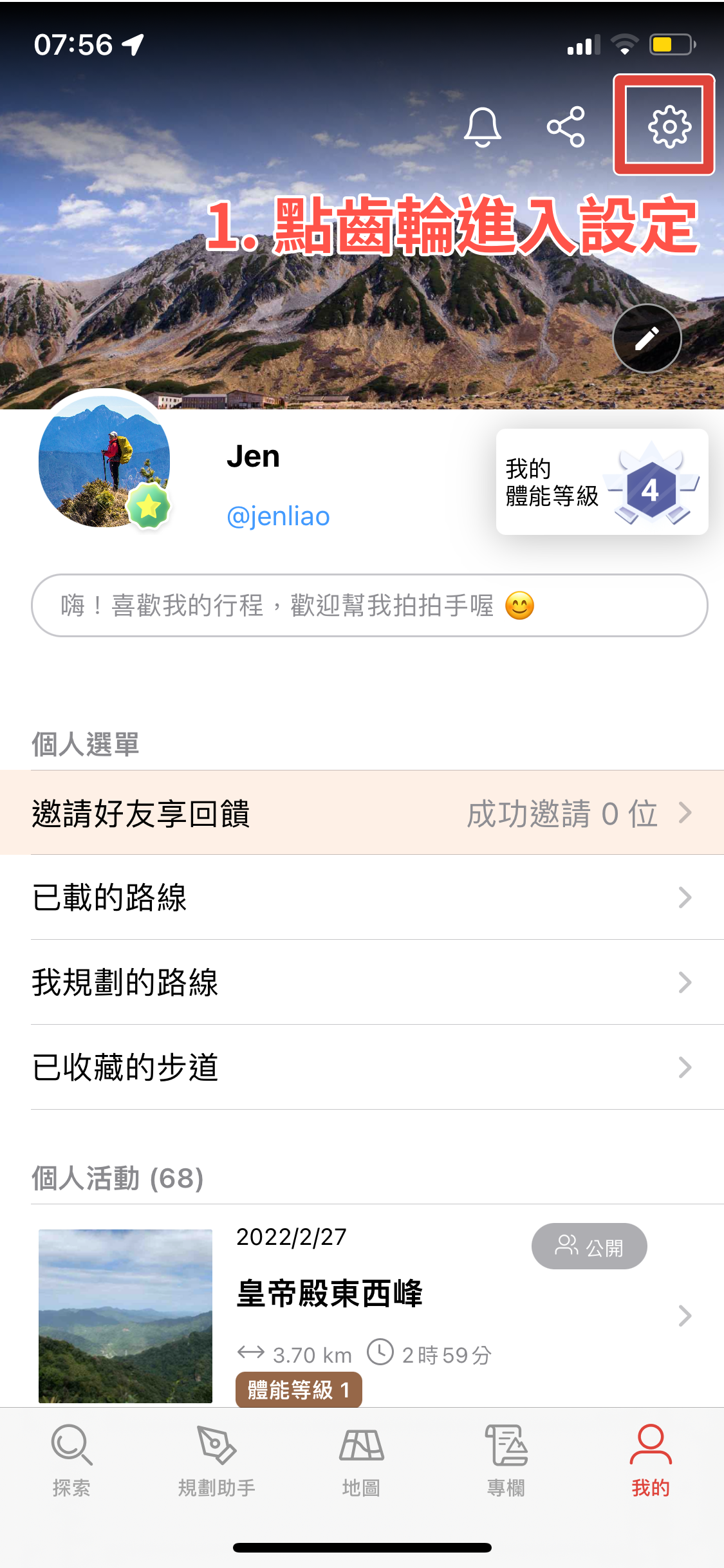Viewport: 724px width, 1568px height.
Task: Open the settings gear icon
Action: tap(669, 126)
